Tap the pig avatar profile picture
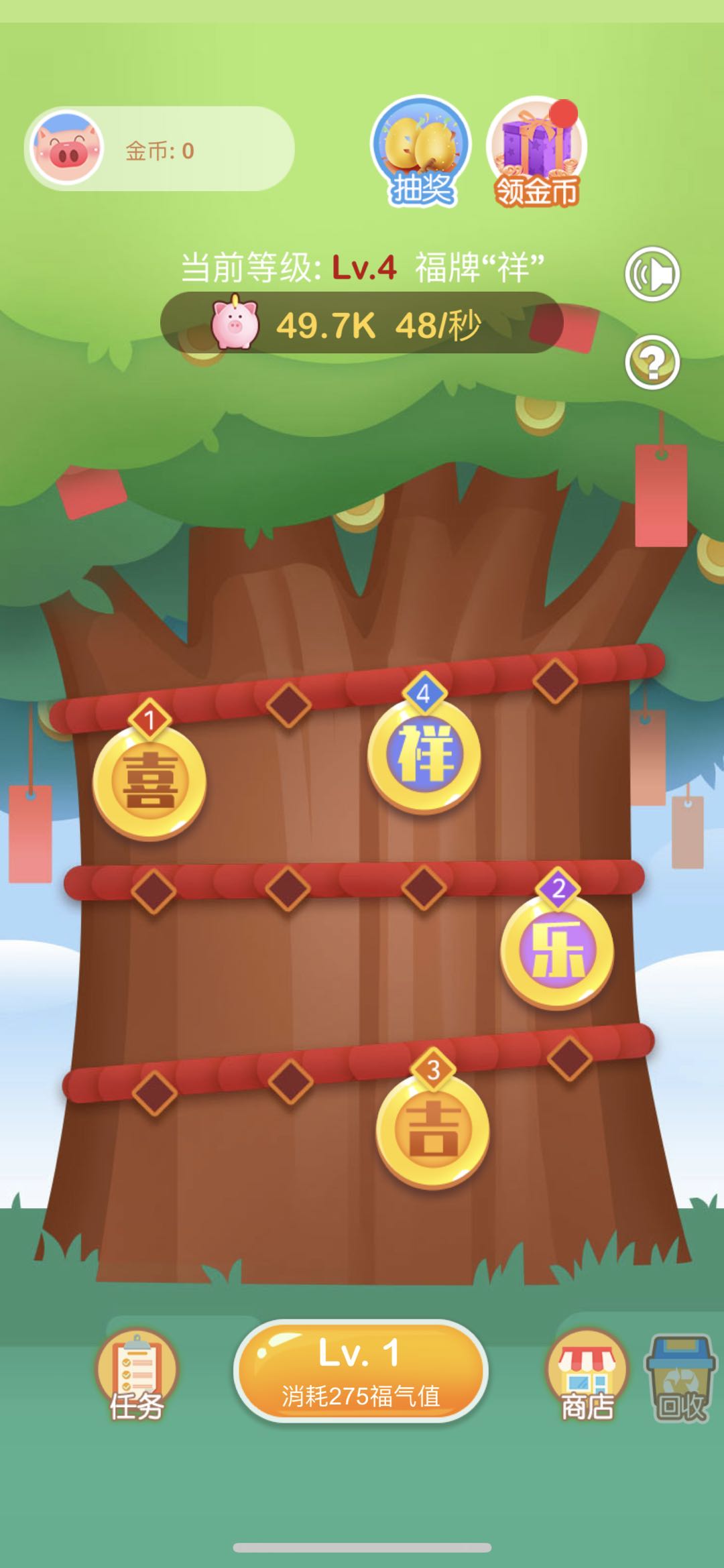Image resolution: width=724 pixels, height=1568 pixels. (67, 149)
